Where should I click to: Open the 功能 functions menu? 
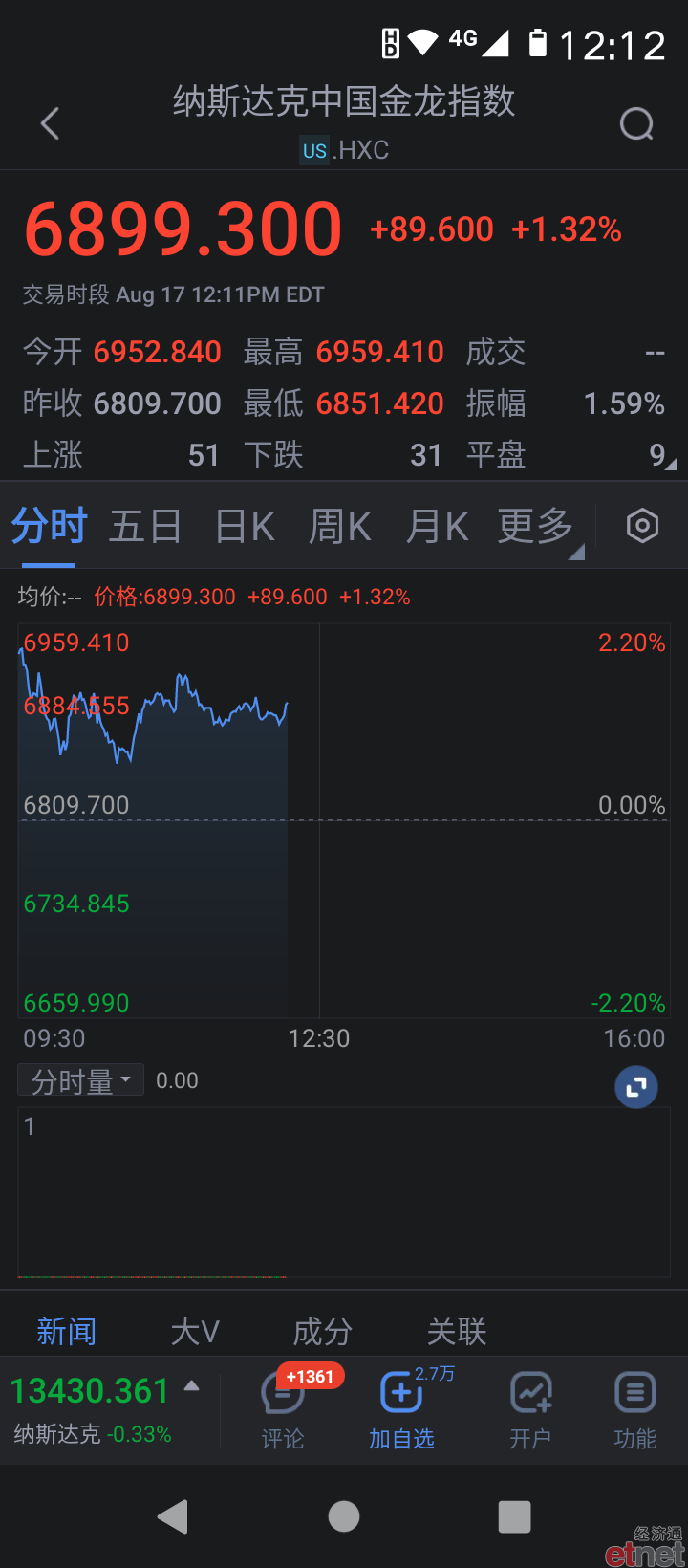tap(635, 1409)
